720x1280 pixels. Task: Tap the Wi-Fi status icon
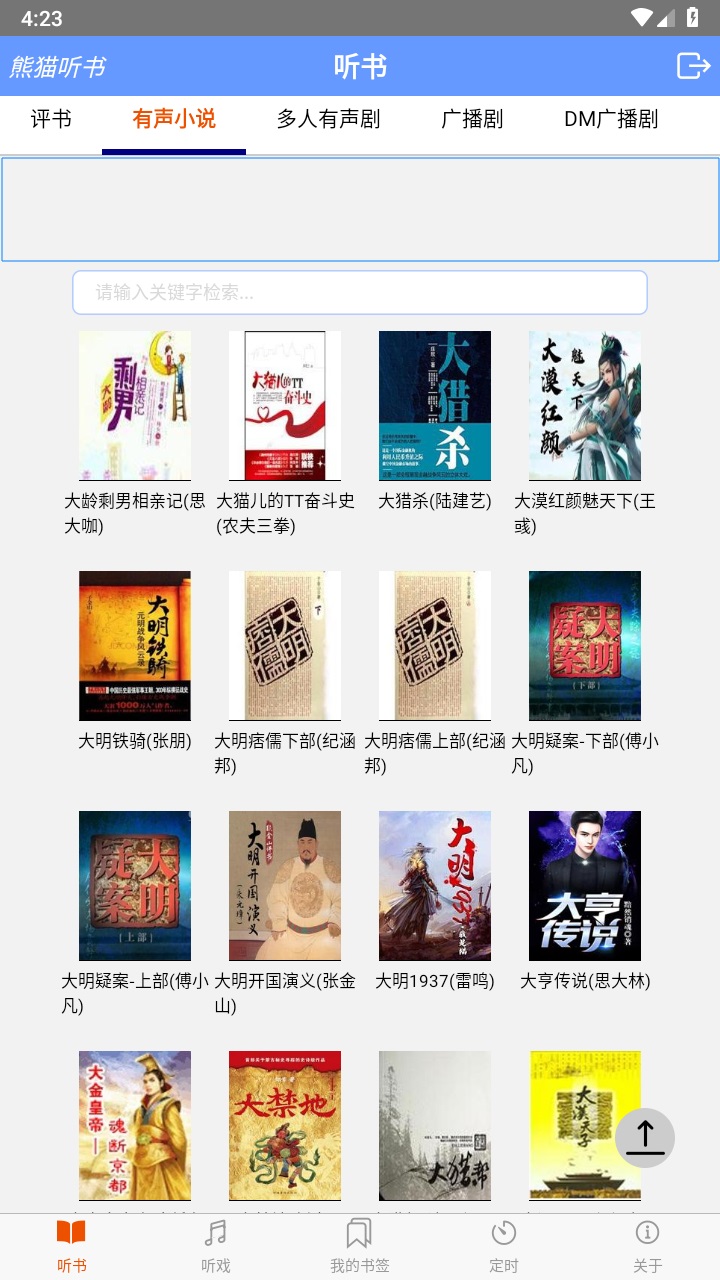tap(641, 15)
